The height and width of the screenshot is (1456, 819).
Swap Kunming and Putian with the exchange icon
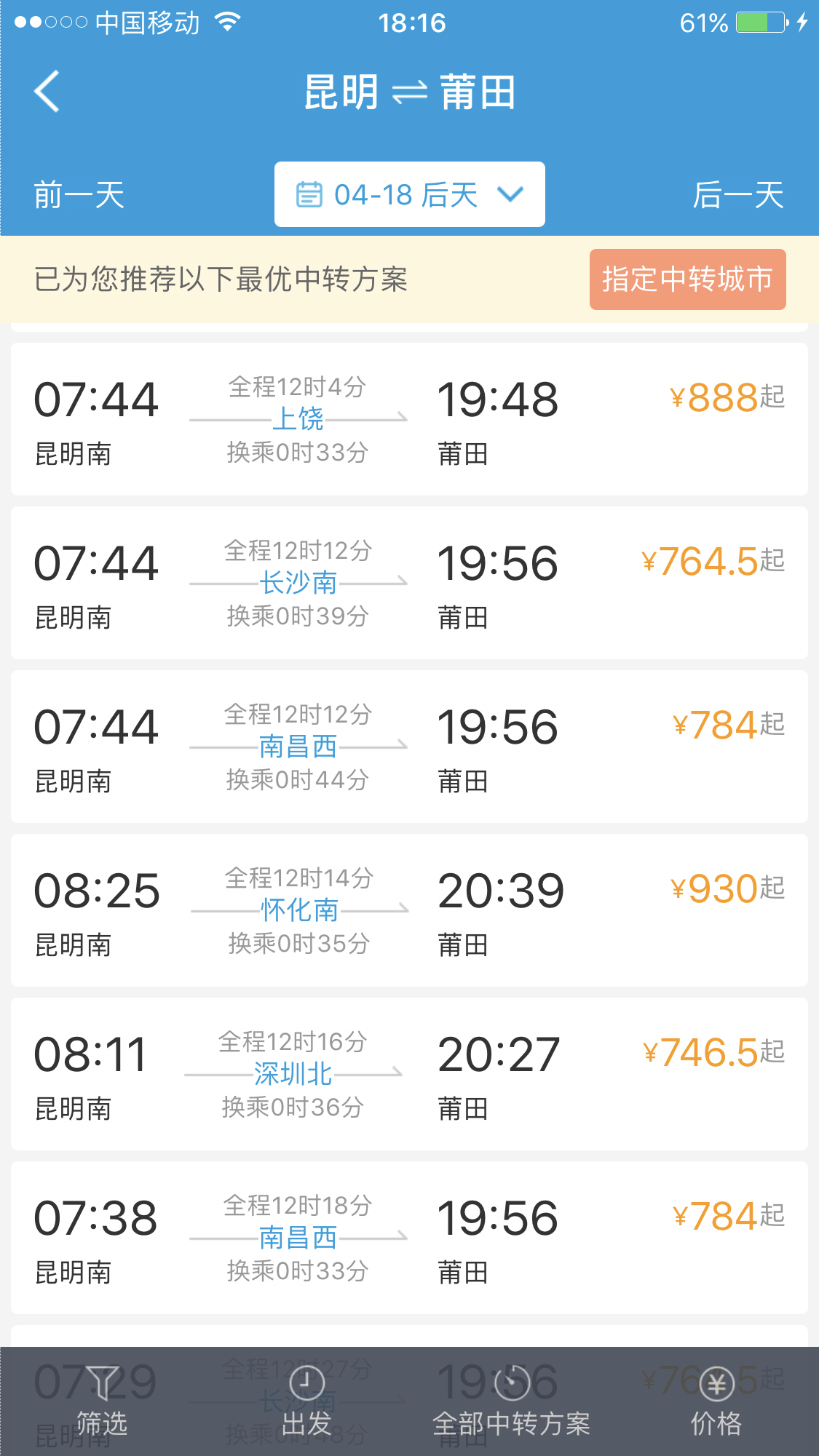point(409,93)
